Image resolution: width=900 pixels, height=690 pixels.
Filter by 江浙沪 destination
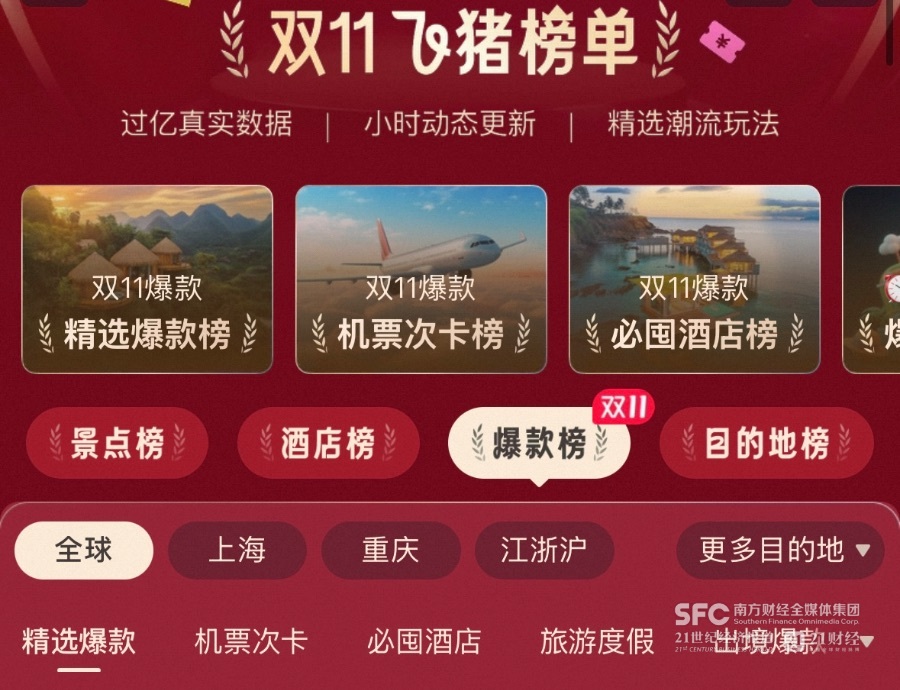(543, 550)
